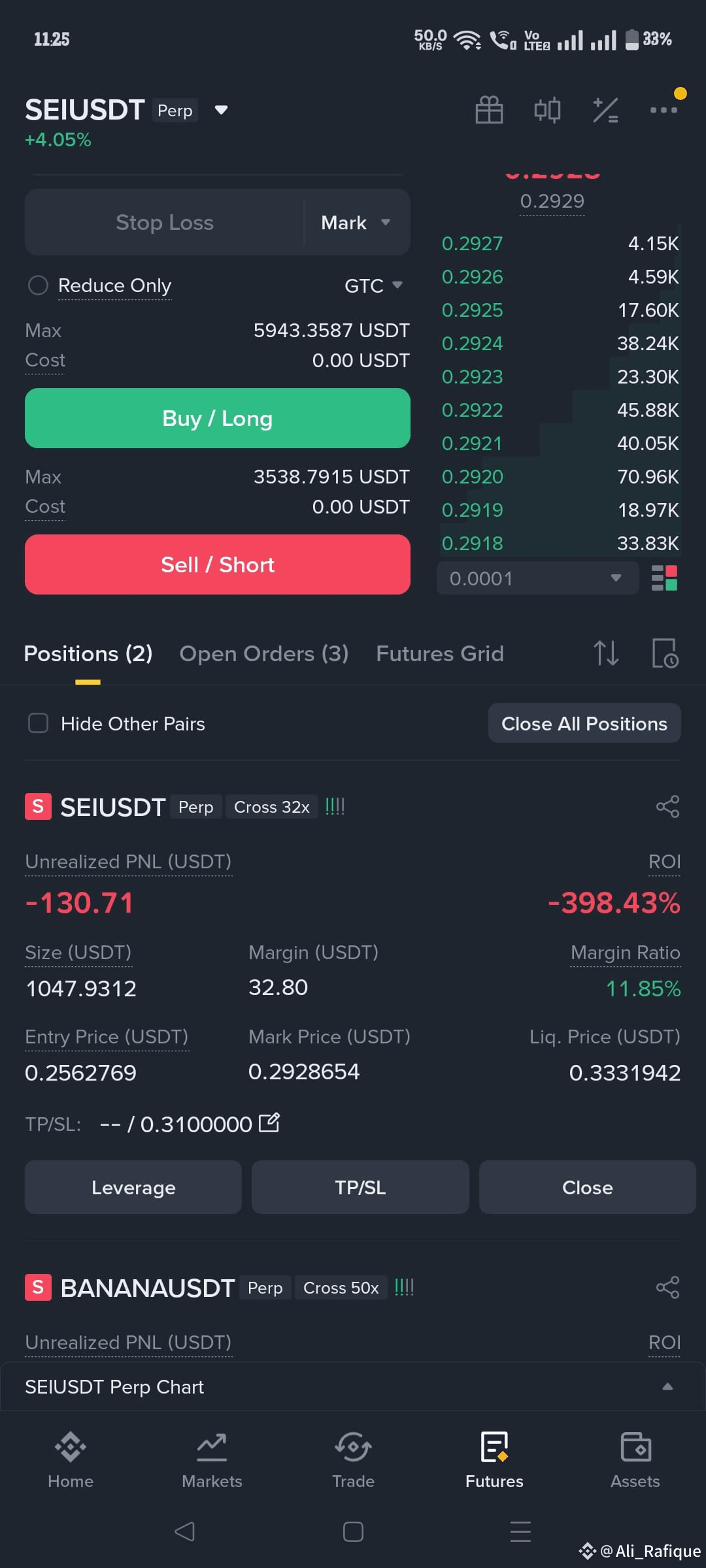Collapse the SEIUSDT Perp Chart panel
The height and width of the screenshot is (1568, 706).
[667, 1386]
